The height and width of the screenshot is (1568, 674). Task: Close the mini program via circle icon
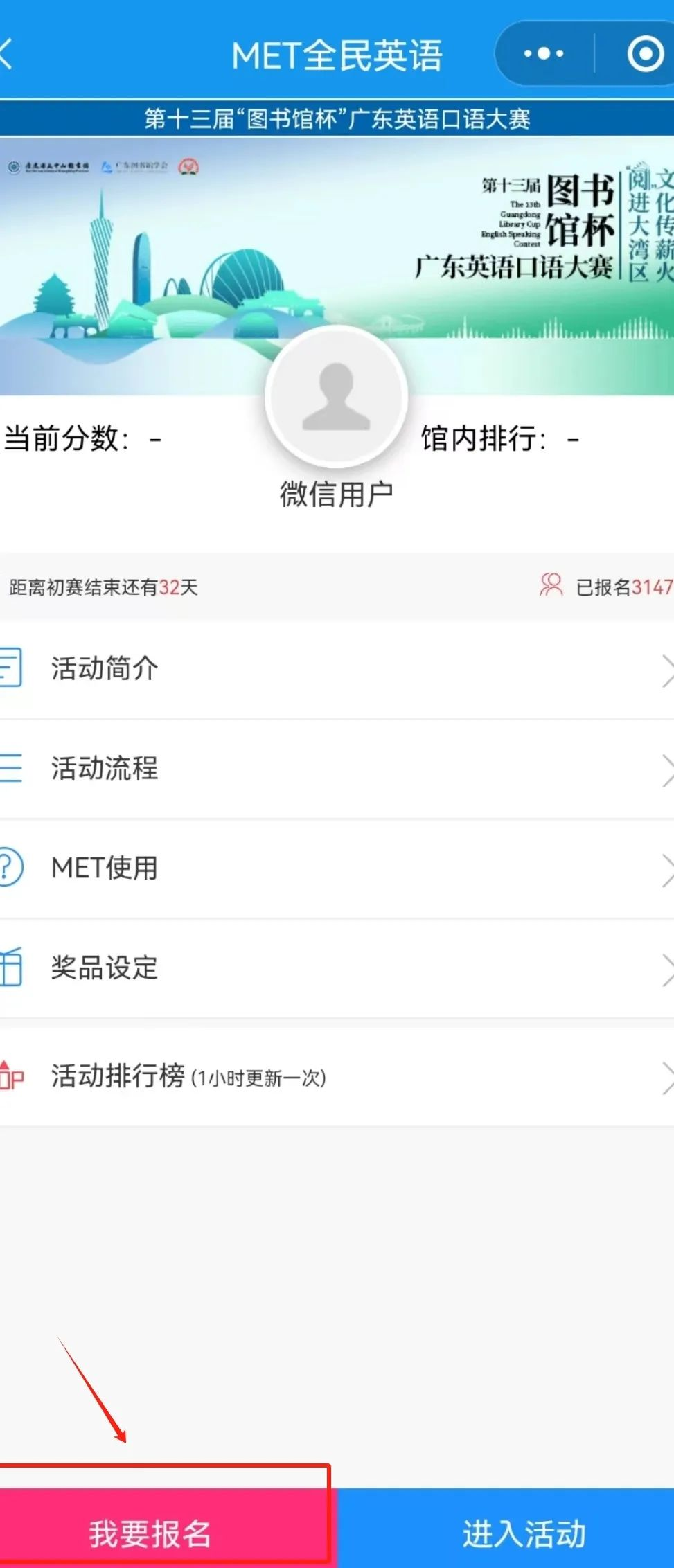coord(645,54)
